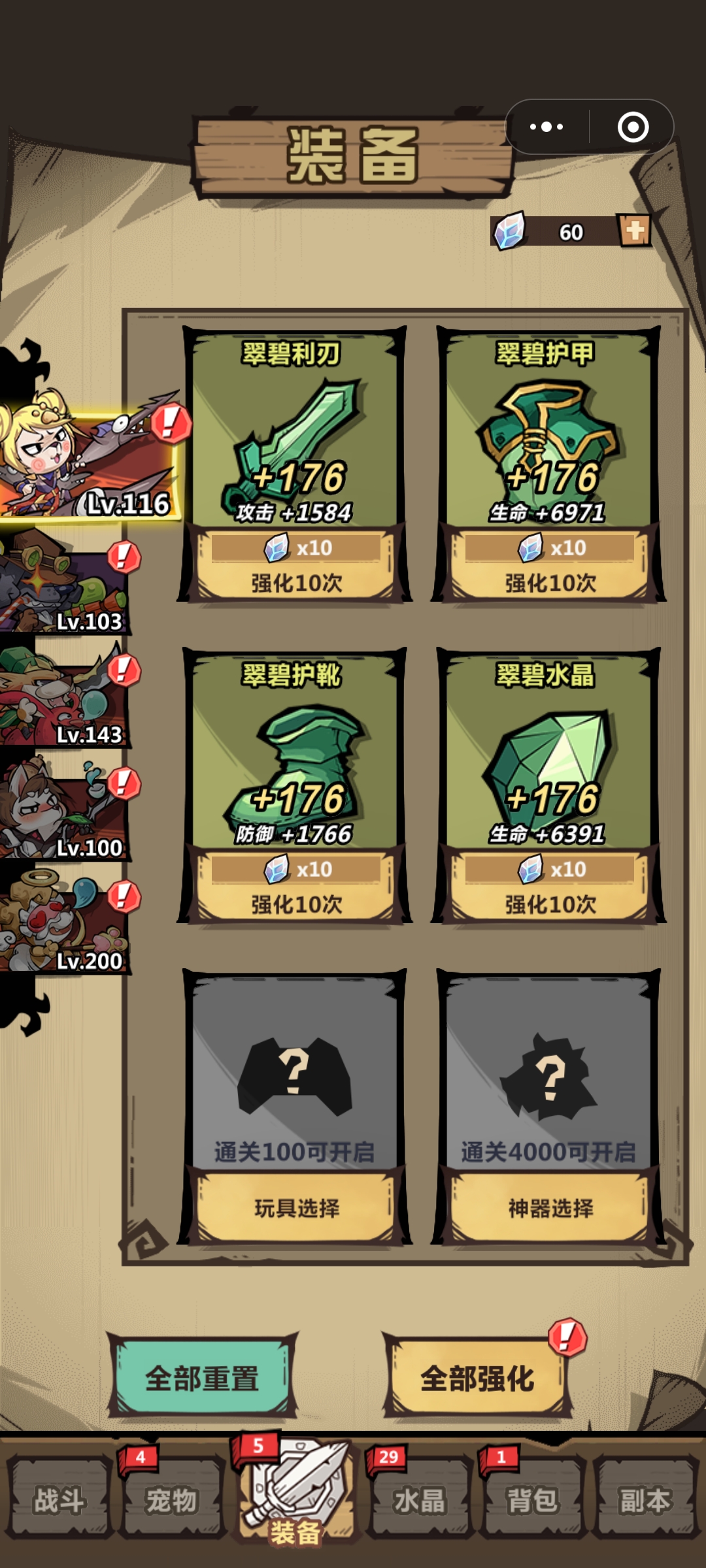
Task: Switch to the 背包 tab
Action: 532,1500
